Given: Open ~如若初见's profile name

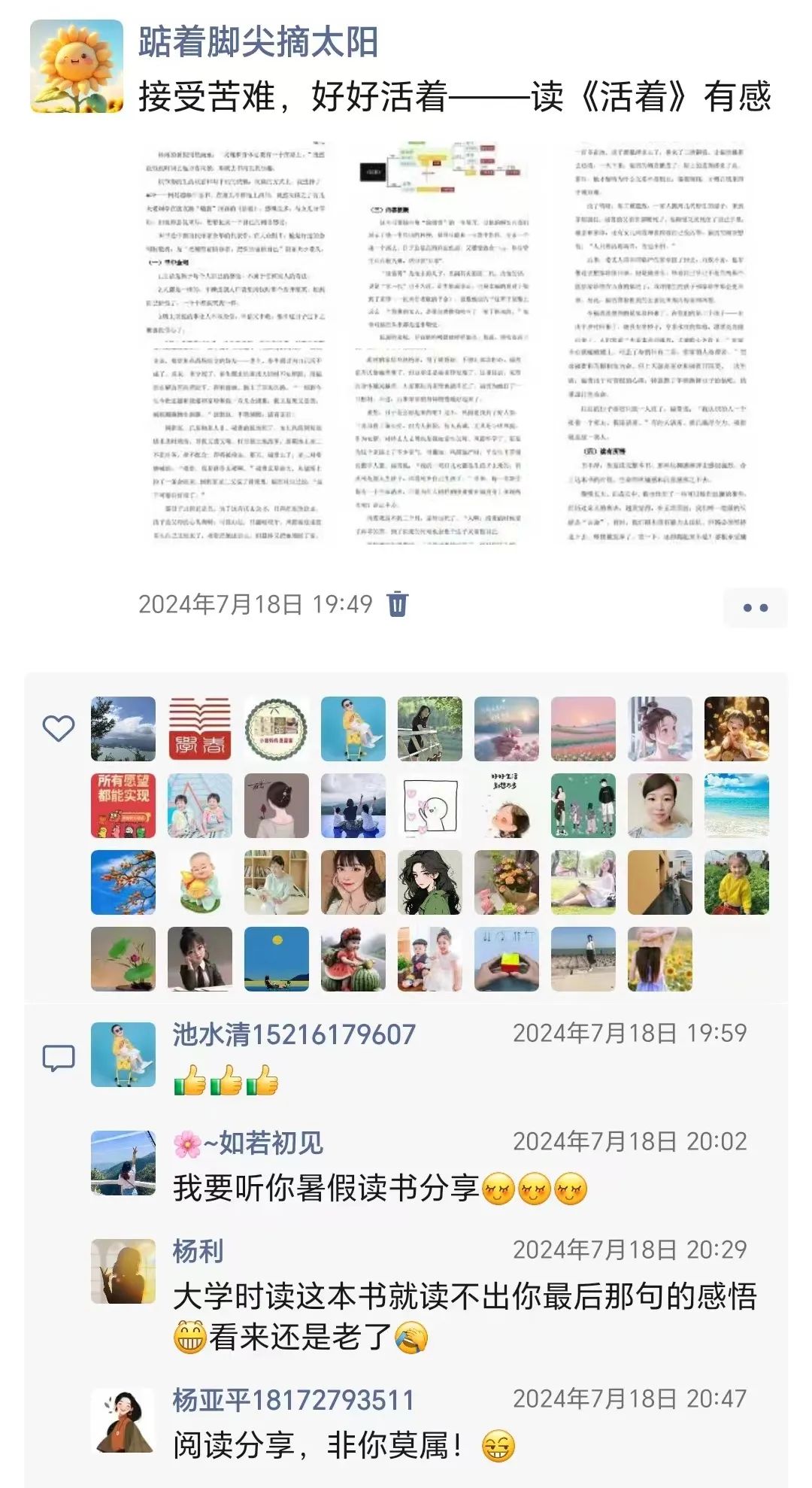Looking at the screenshot, I should (x=248, y=1143).
